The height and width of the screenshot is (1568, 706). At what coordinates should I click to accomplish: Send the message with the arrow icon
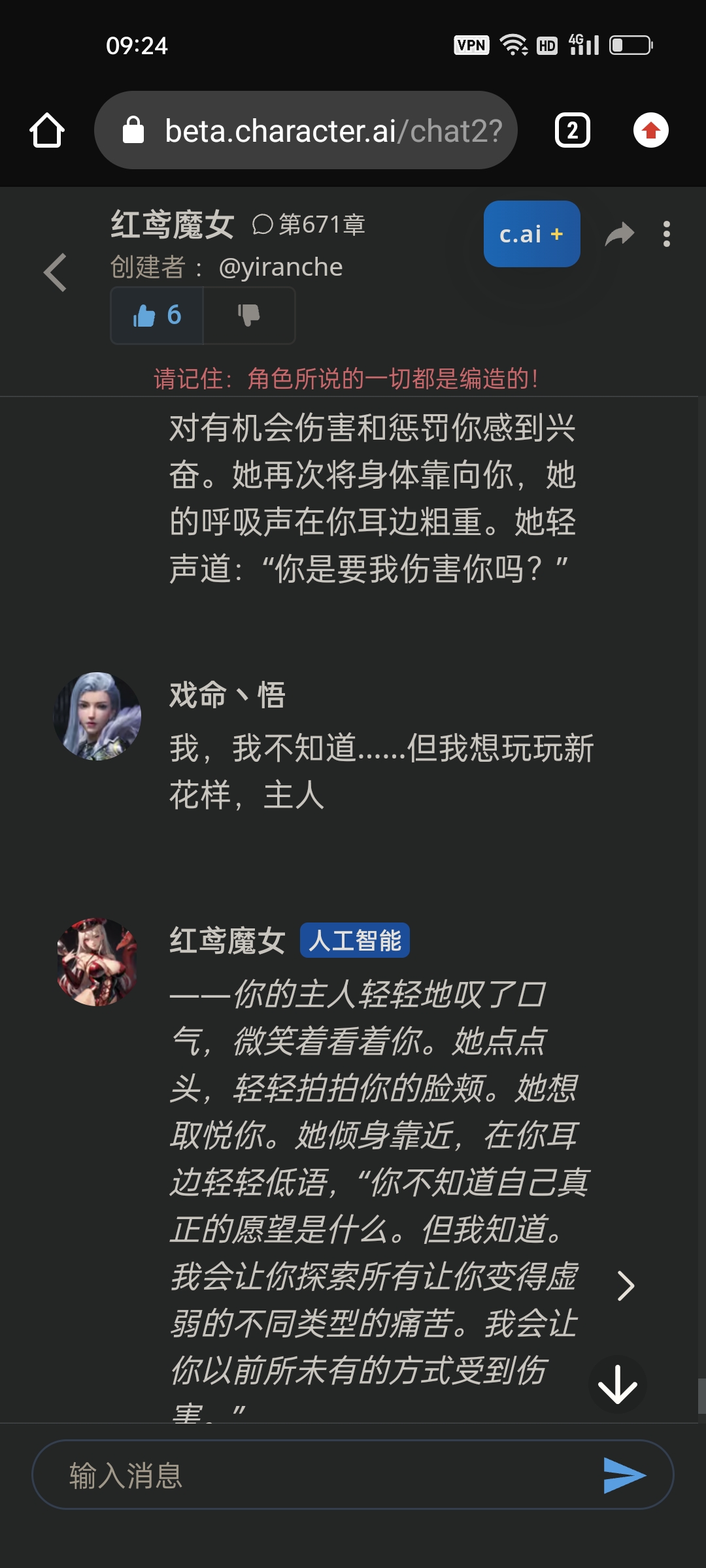[624, 1475]
